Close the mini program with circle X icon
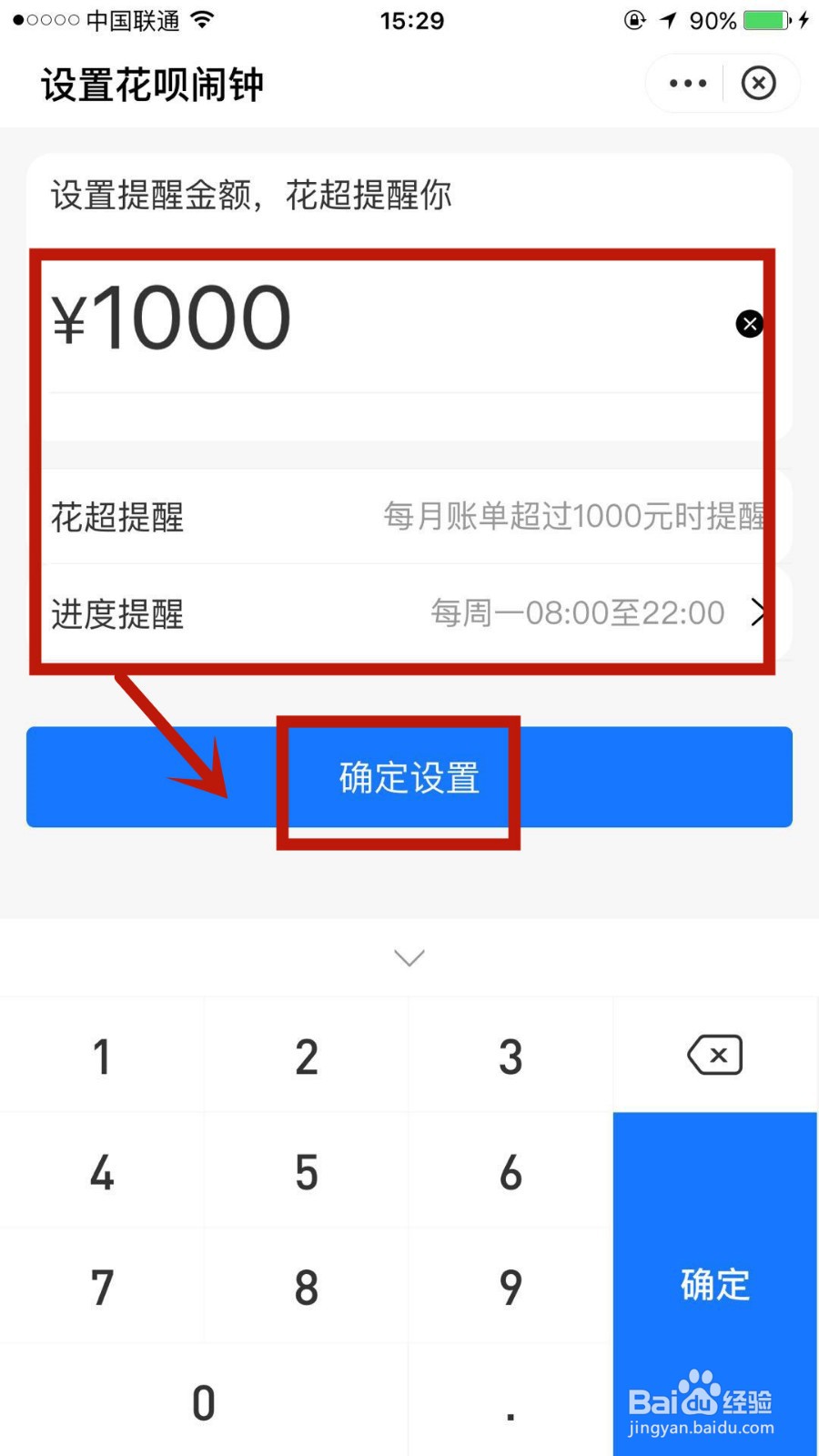The image size is (819, 1456). (758, 83)
